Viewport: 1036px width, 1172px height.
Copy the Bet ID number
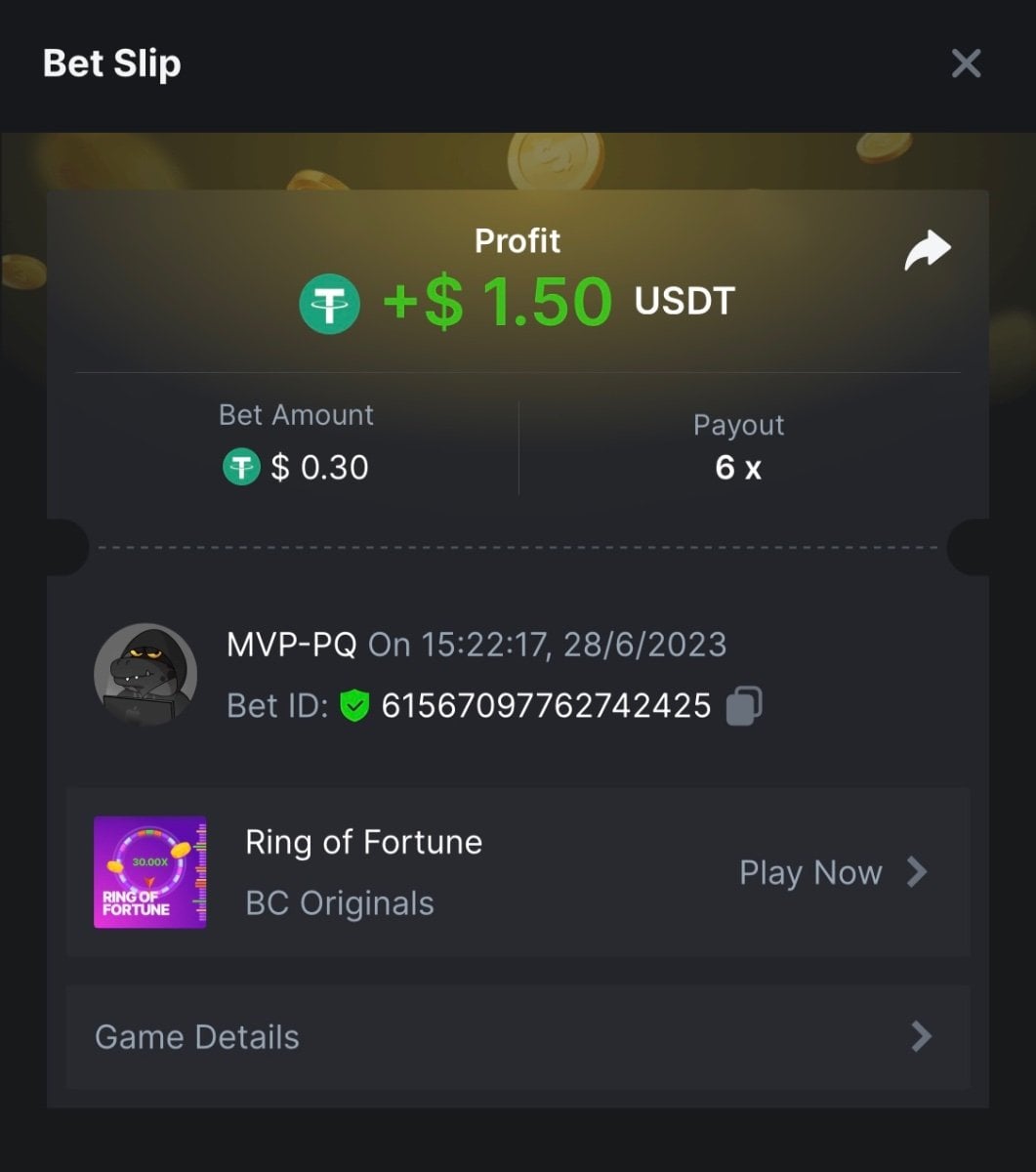[744, 705]
